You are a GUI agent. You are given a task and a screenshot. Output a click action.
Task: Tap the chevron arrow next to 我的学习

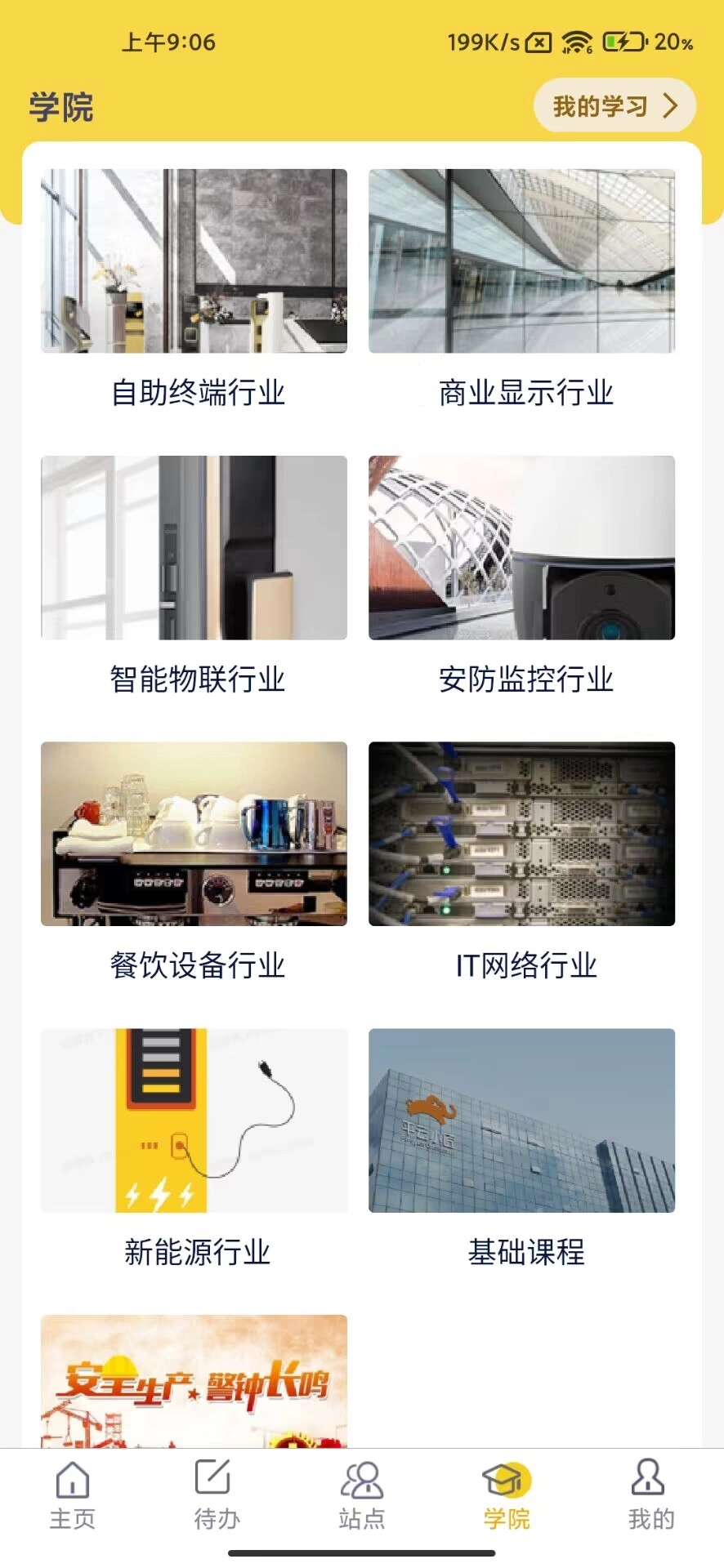tap(673, 105)
